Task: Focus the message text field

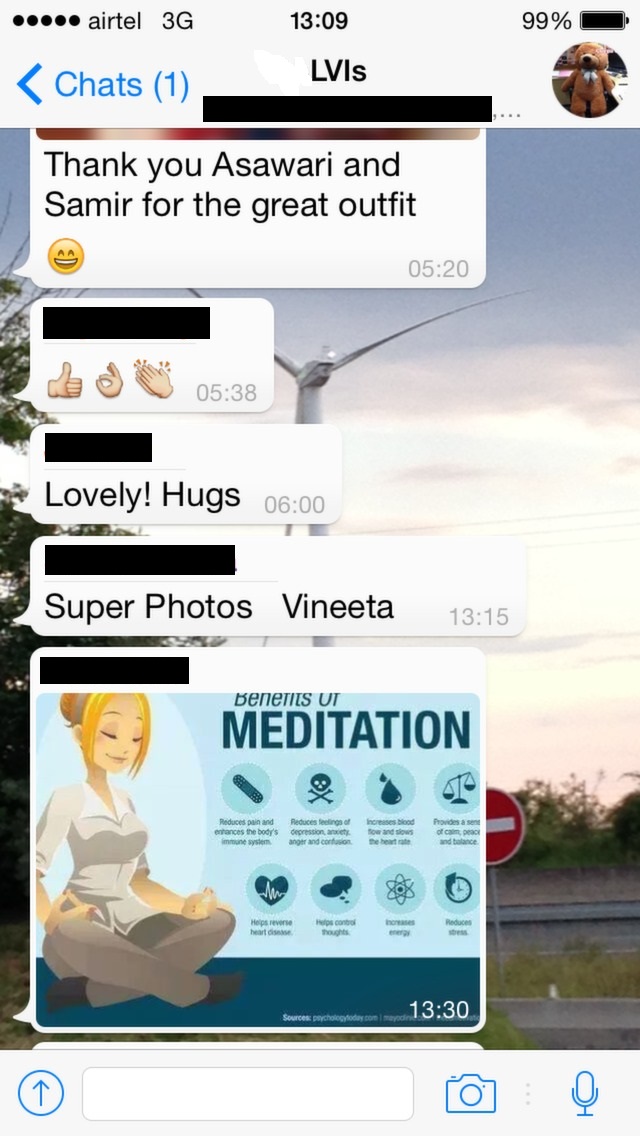Action: tap(248, 1094)
